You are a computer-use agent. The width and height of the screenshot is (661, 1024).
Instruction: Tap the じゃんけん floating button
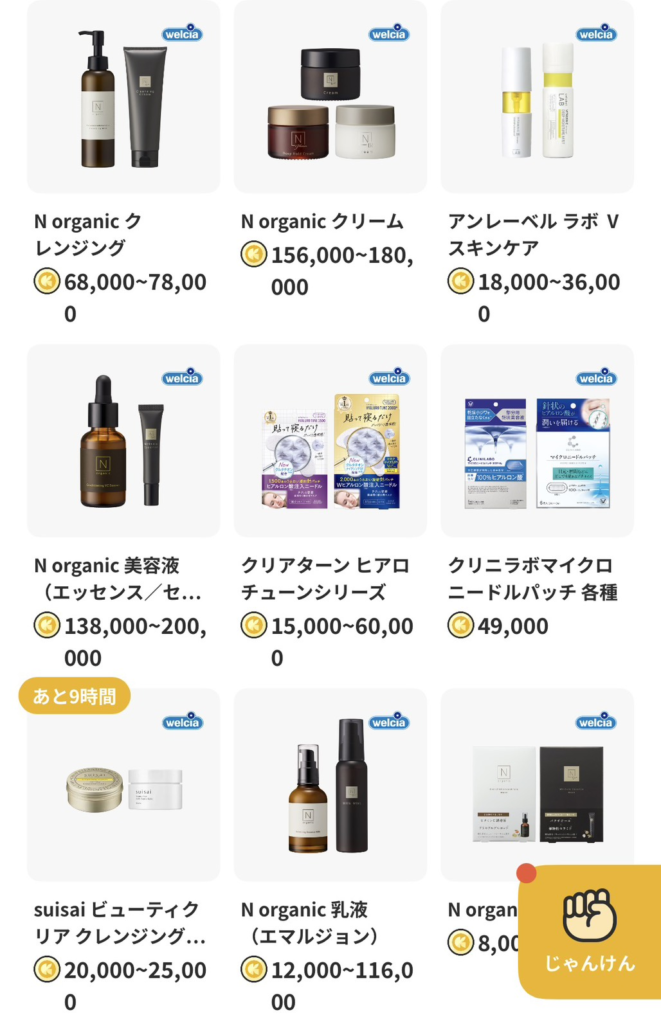click(590, 930)
